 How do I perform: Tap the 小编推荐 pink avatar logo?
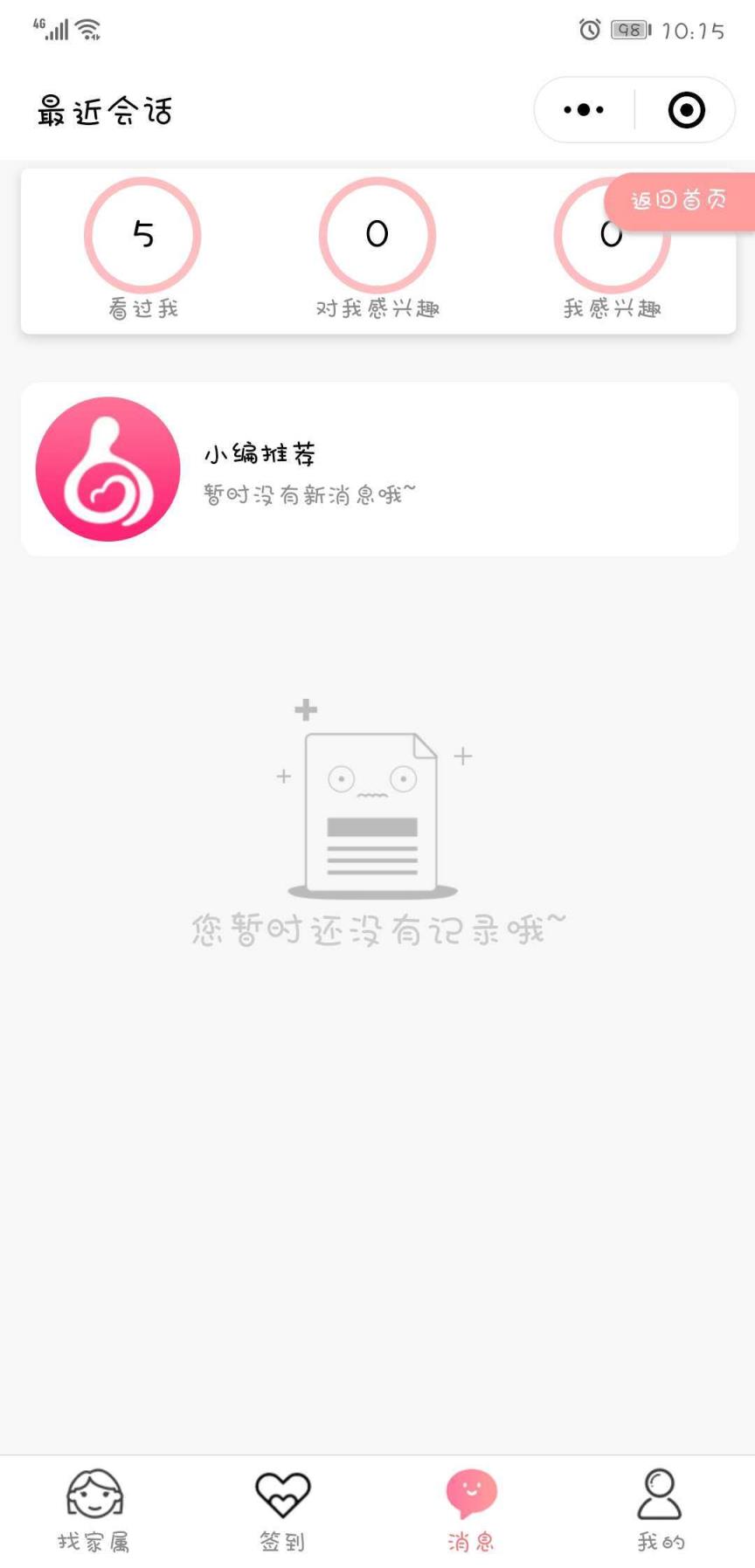click(107, 469)
